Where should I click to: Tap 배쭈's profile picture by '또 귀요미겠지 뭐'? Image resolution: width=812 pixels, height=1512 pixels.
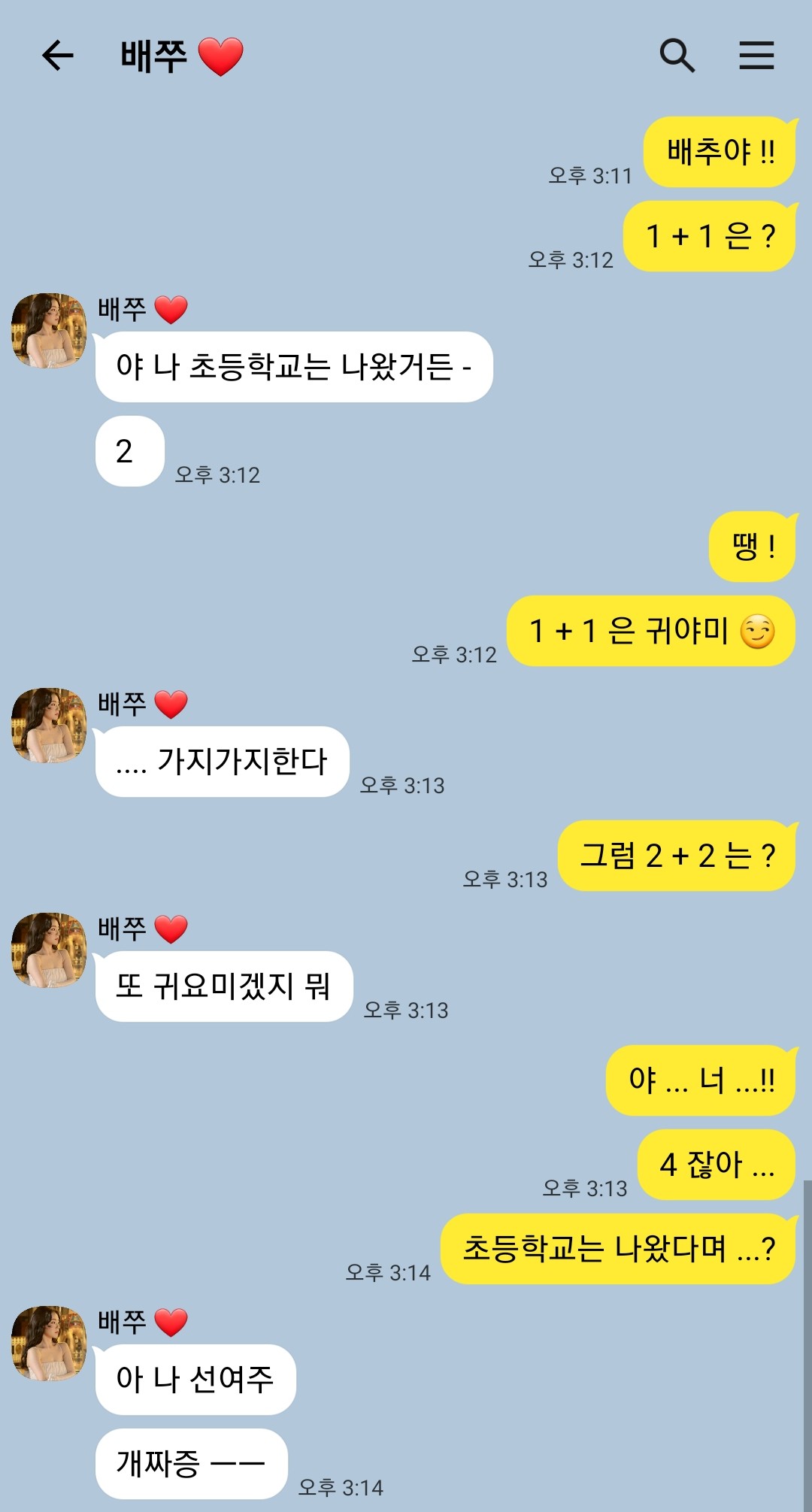[49, 950]
